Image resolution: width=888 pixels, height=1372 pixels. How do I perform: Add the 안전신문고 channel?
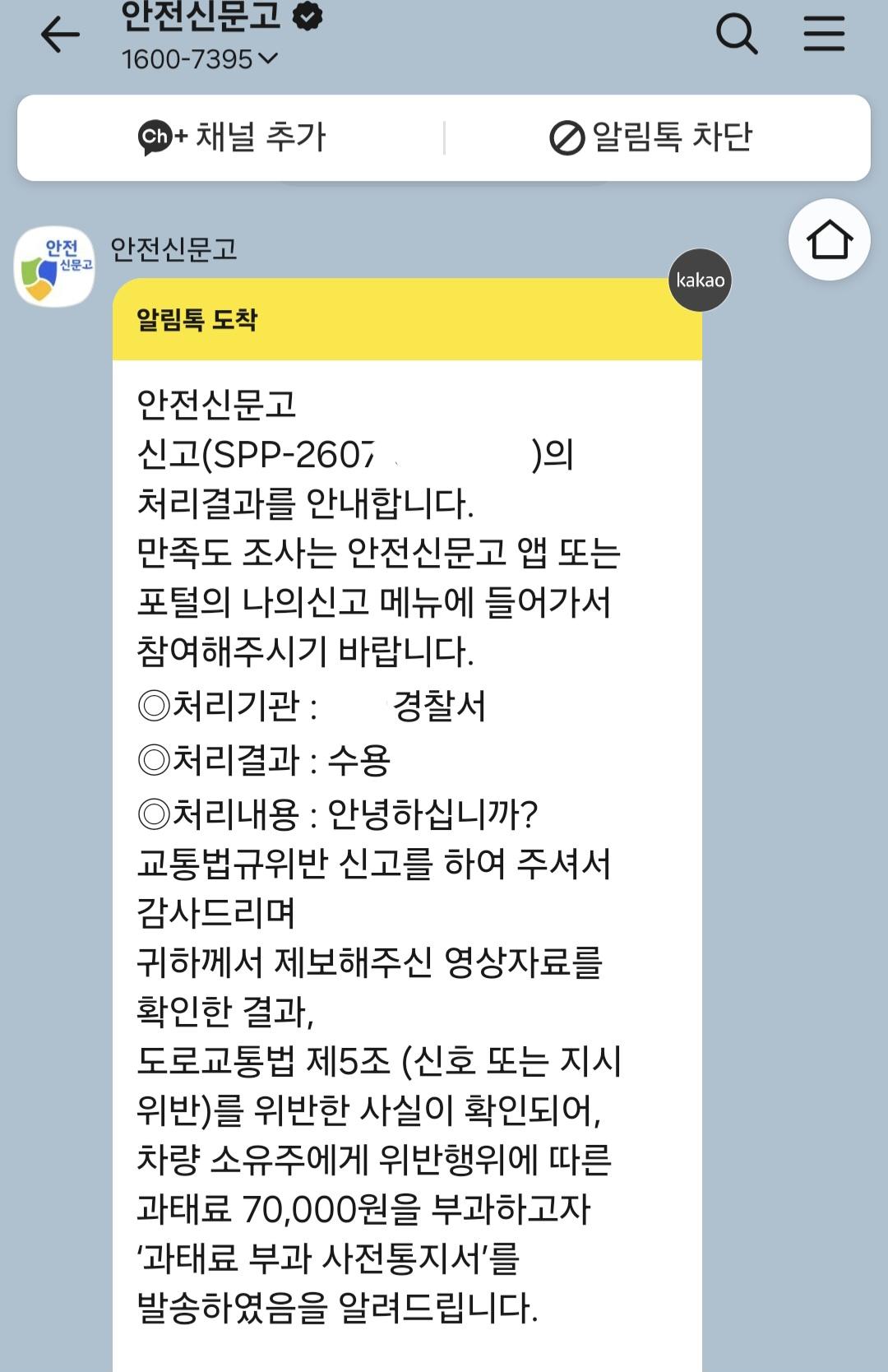click(232, 137)
